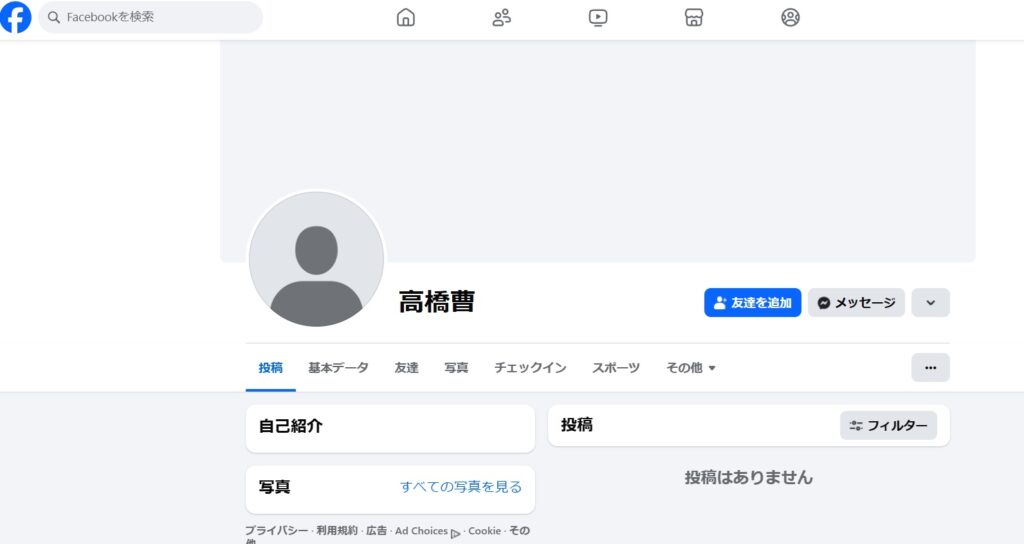1024x544 pixels.
Task: Switch to the 投稿 tab
Action: pos(270,368)
